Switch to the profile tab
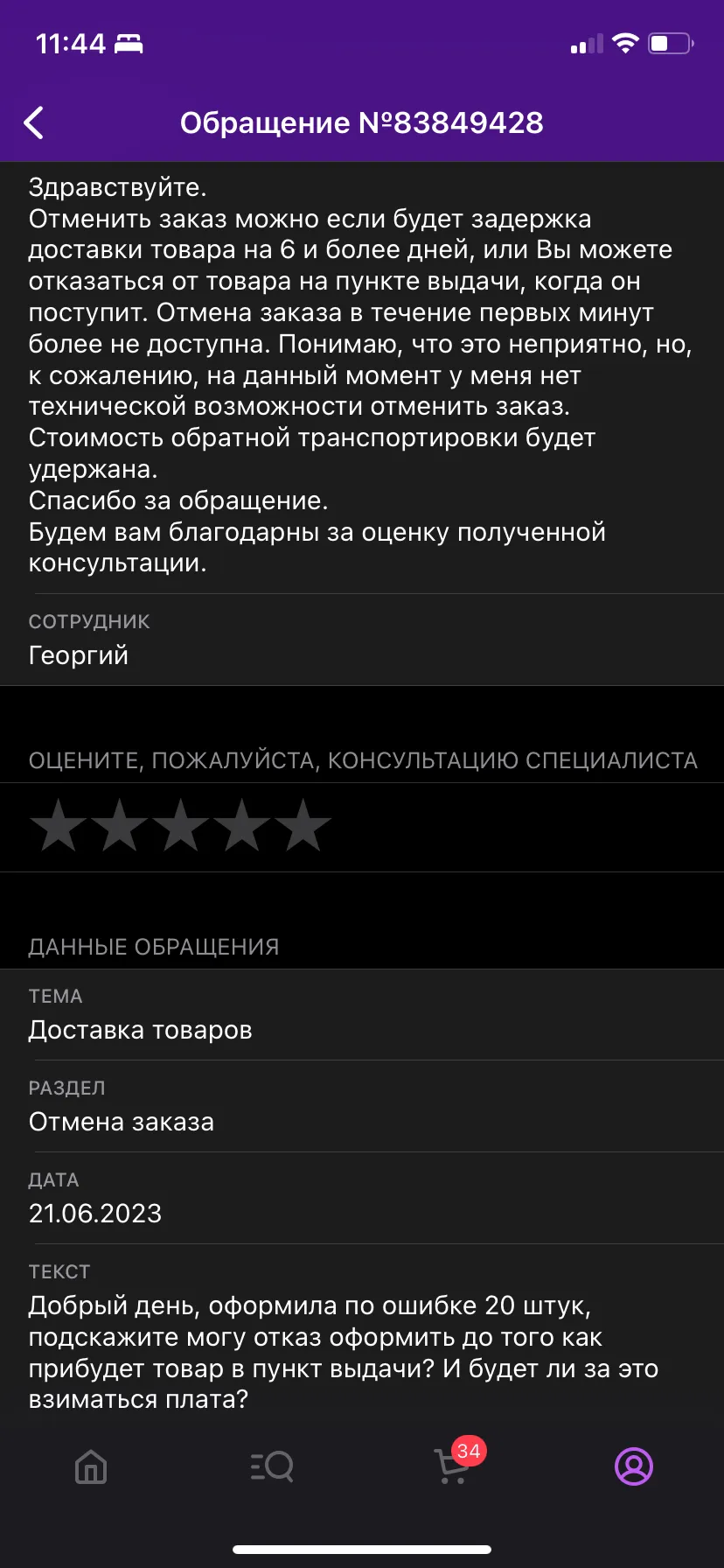 click(x=634, y=1466)
